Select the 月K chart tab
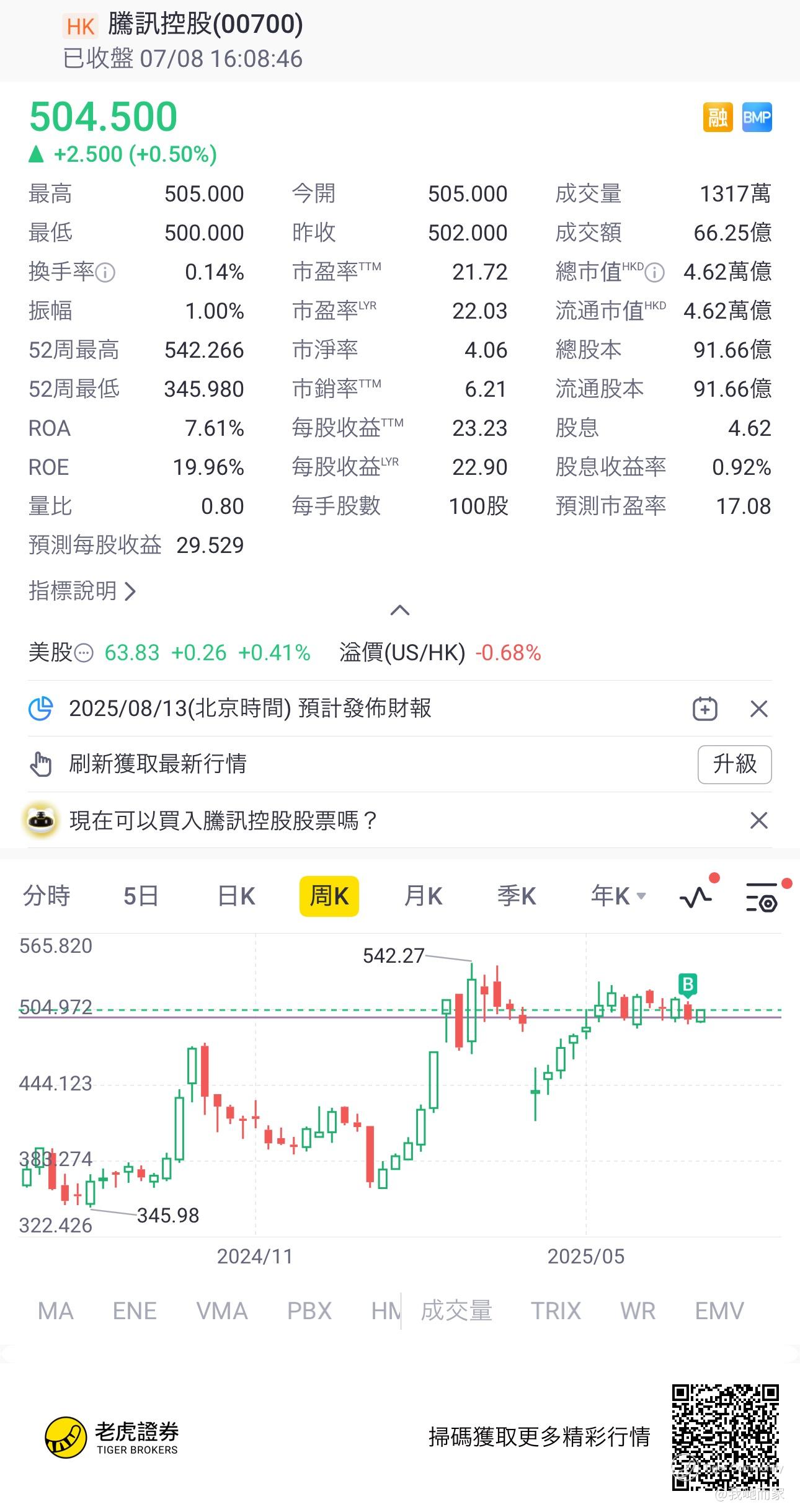This screenshot has width=800, height=1512. coord(424,896)
